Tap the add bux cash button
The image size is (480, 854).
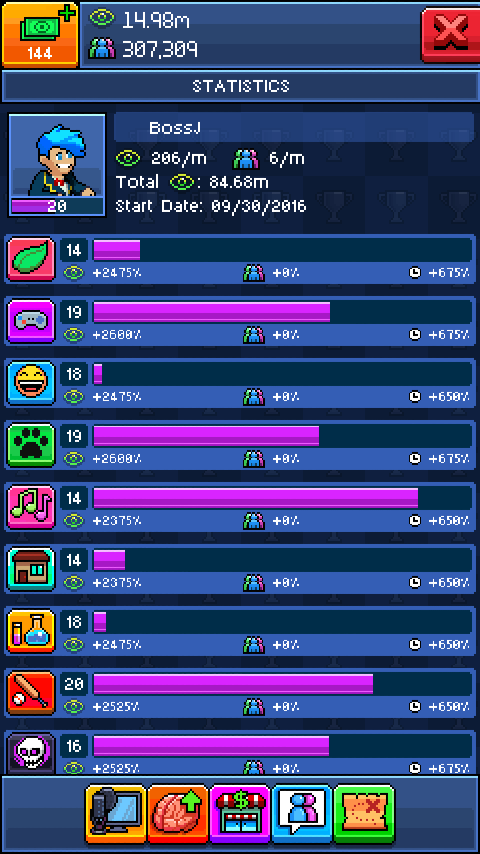pyautogui.click(x=40, y=34)
